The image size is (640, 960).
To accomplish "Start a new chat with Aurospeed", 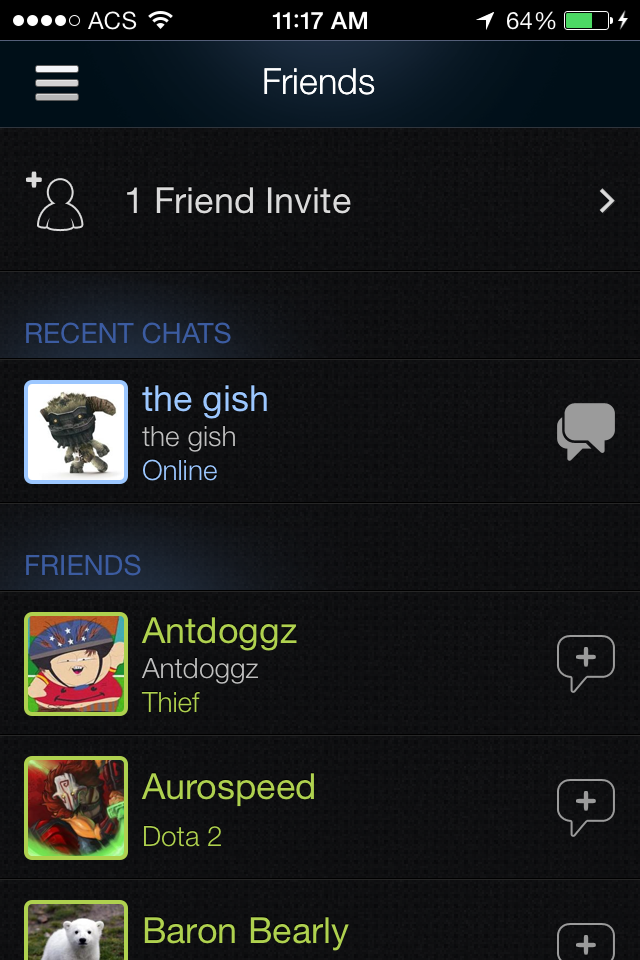I will 585,808.
